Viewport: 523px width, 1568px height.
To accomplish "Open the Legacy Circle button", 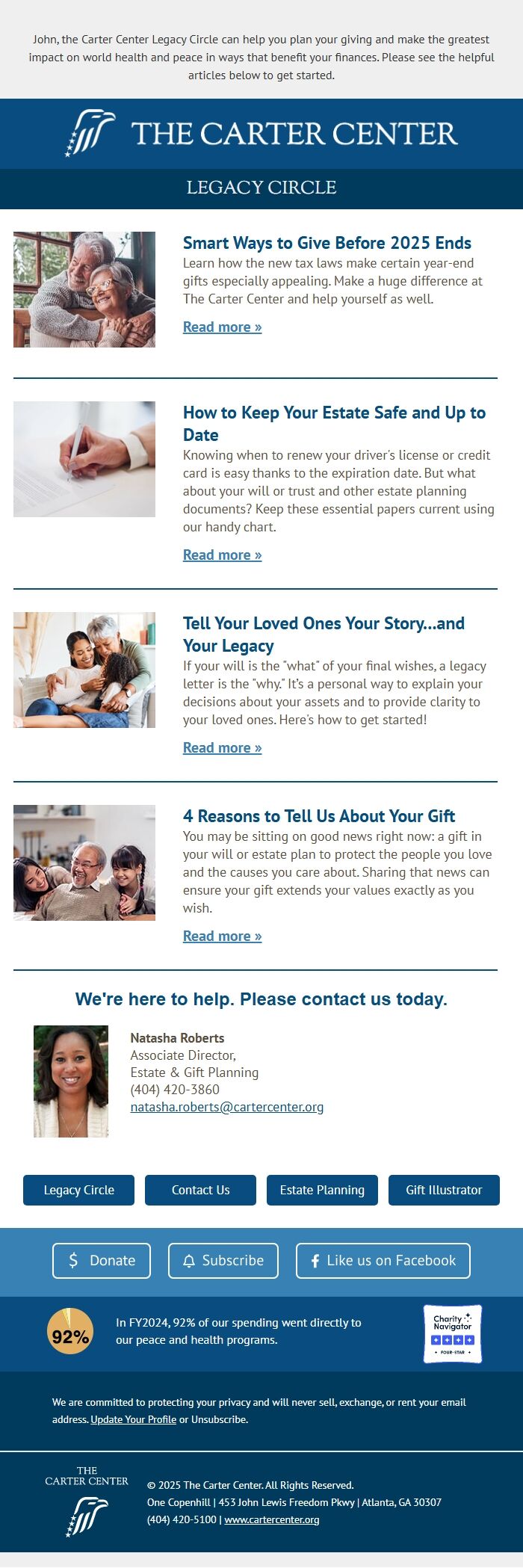I will point(78,1190).
